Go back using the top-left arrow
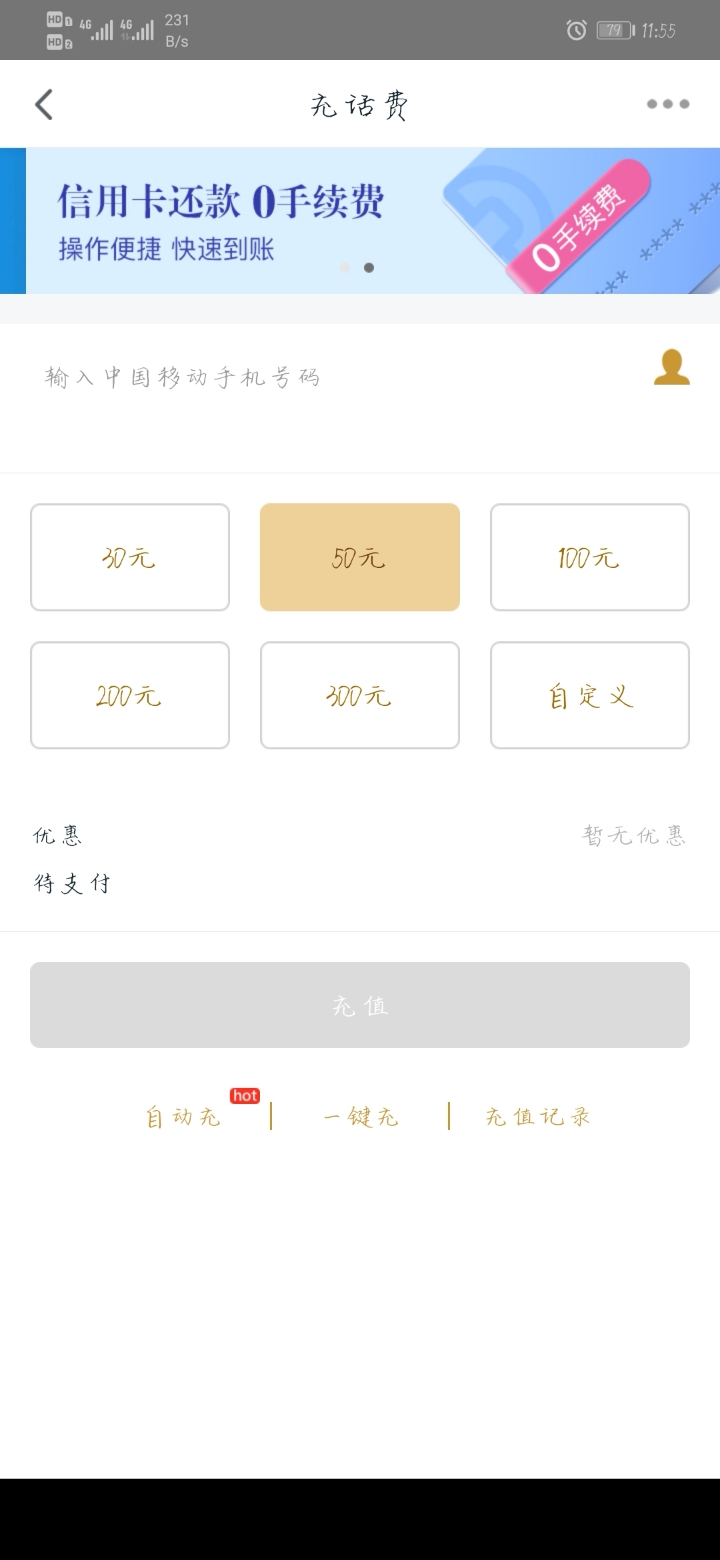Viewport: 720px width, 1560px height. click(x=44, y=105)
